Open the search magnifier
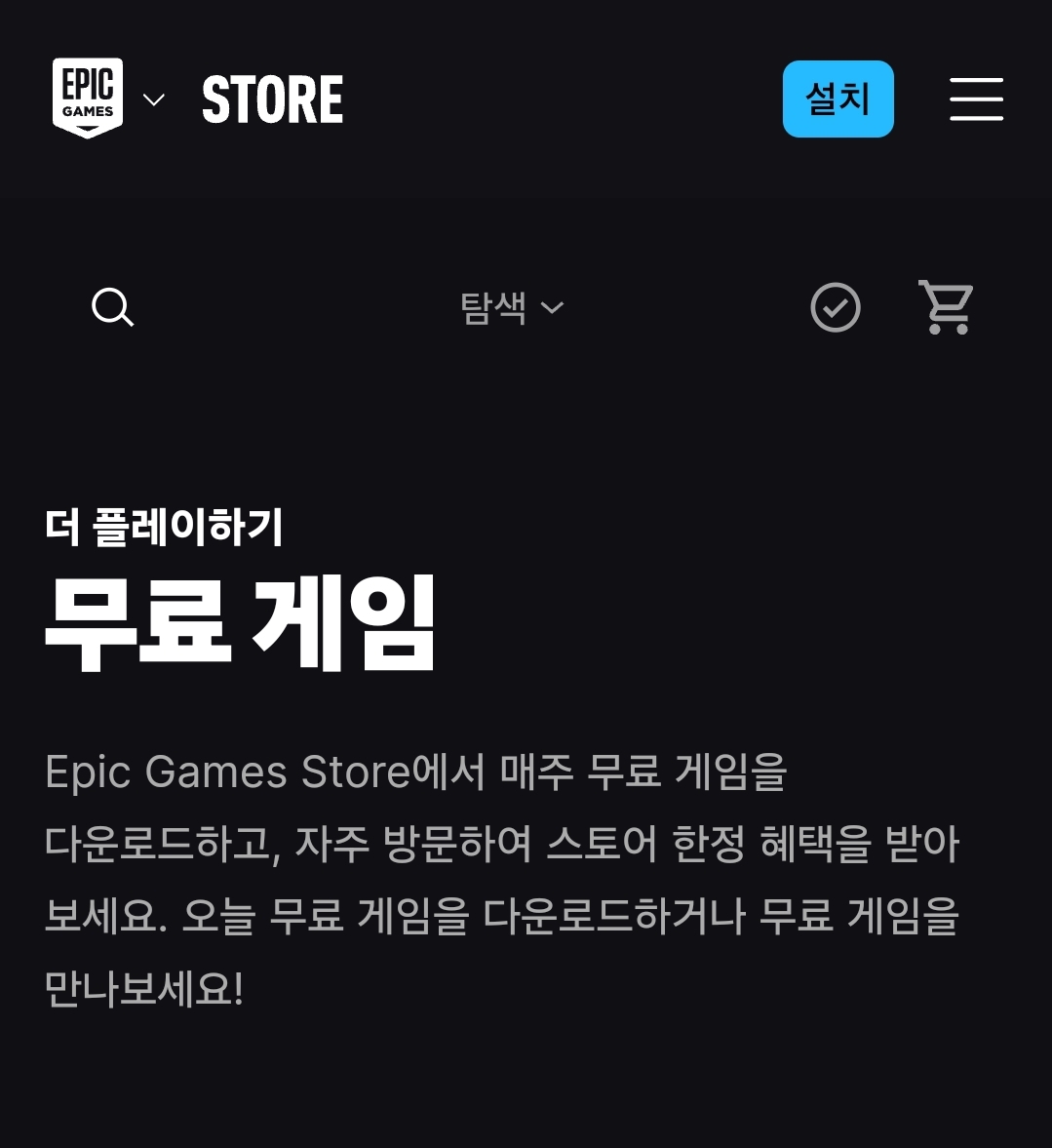 (x=112, y=307)
